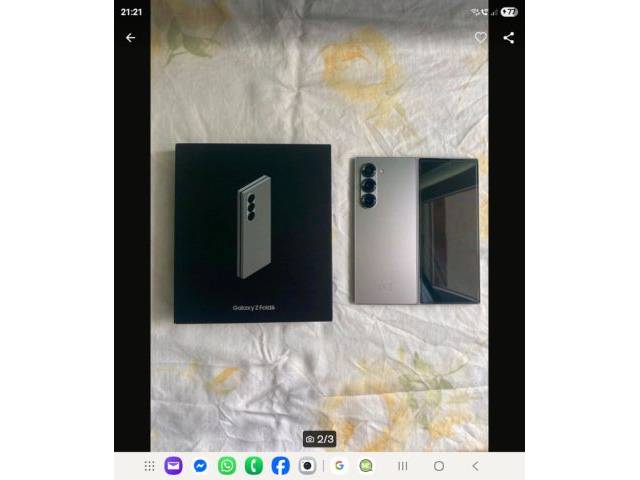Share this listing
Screen dimensions: 640x480
click(x=508, y=38)
